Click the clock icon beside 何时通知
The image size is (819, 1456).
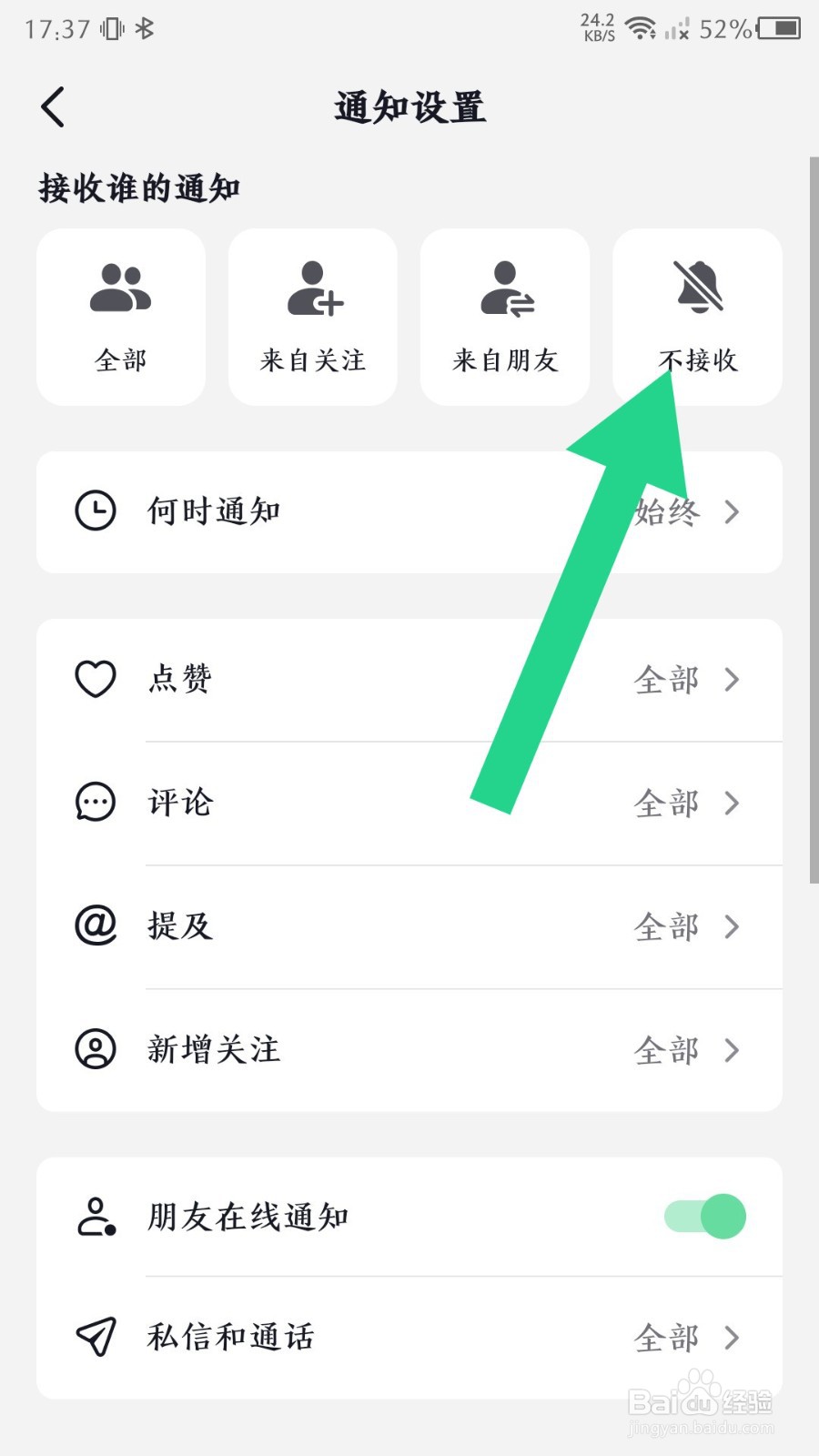95,511
